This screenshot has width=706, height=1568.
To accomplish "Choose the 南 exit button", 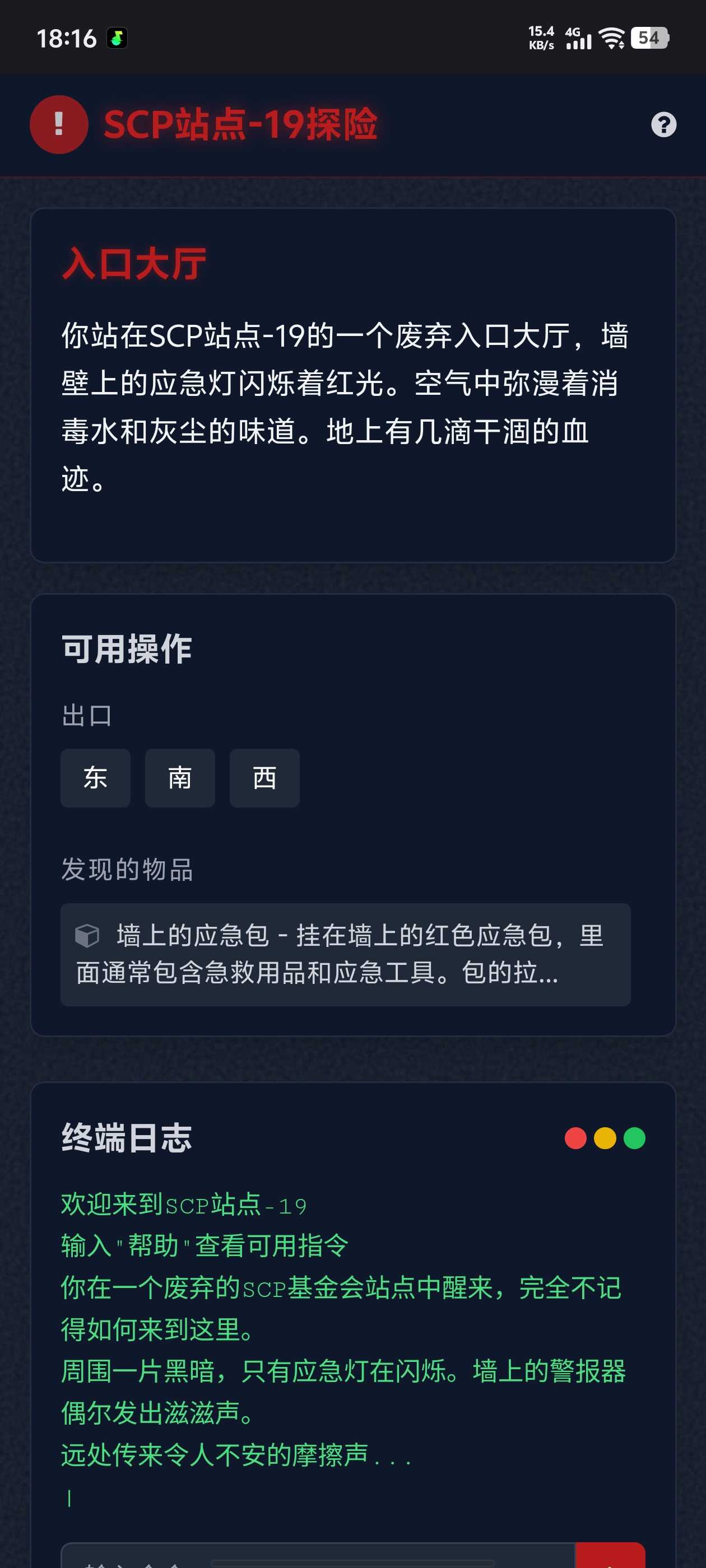I will click(x=180, y=778).
